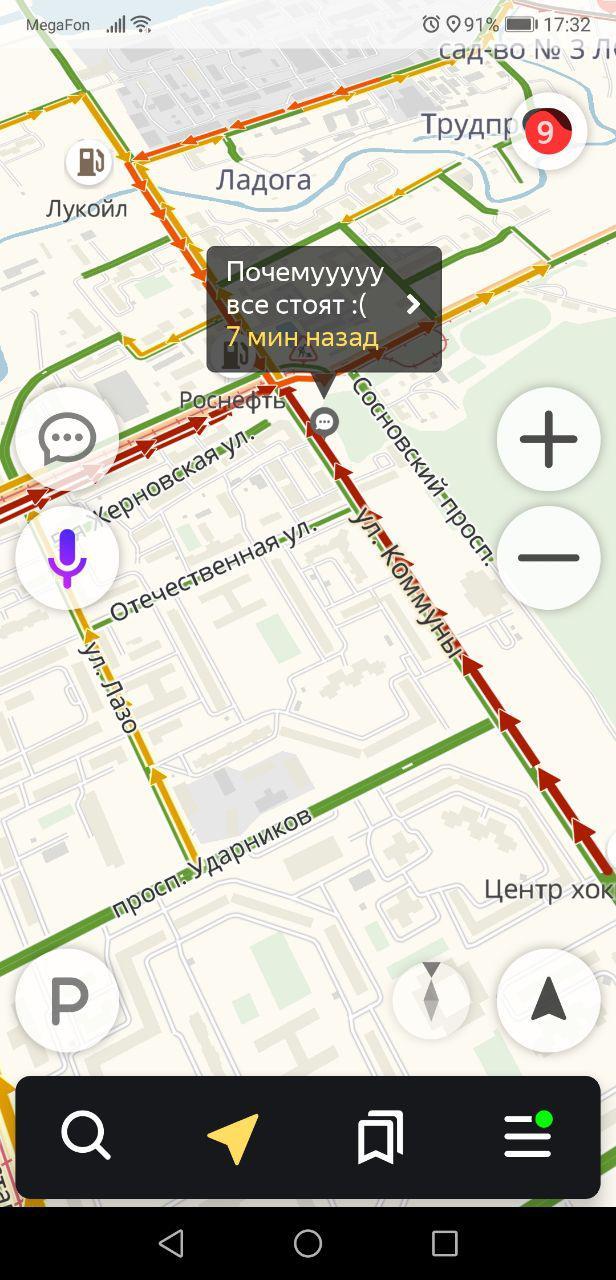Center map on my location arrow

pyautogui.click(x=548, y=999)
